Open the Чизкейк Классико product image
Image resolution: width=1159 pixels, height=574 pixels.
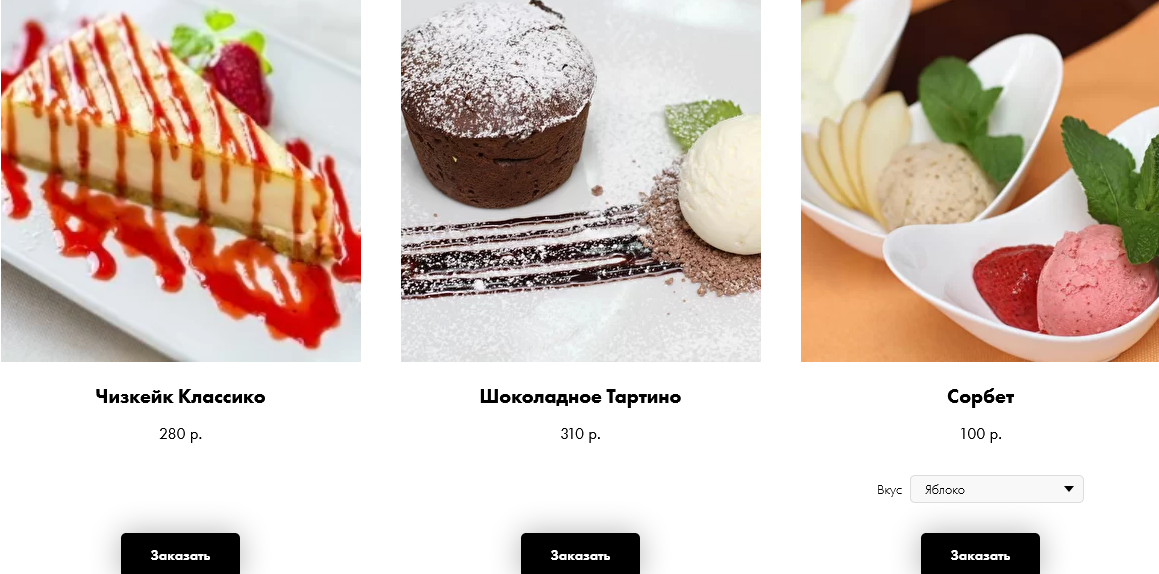click(x=180, y=180)
